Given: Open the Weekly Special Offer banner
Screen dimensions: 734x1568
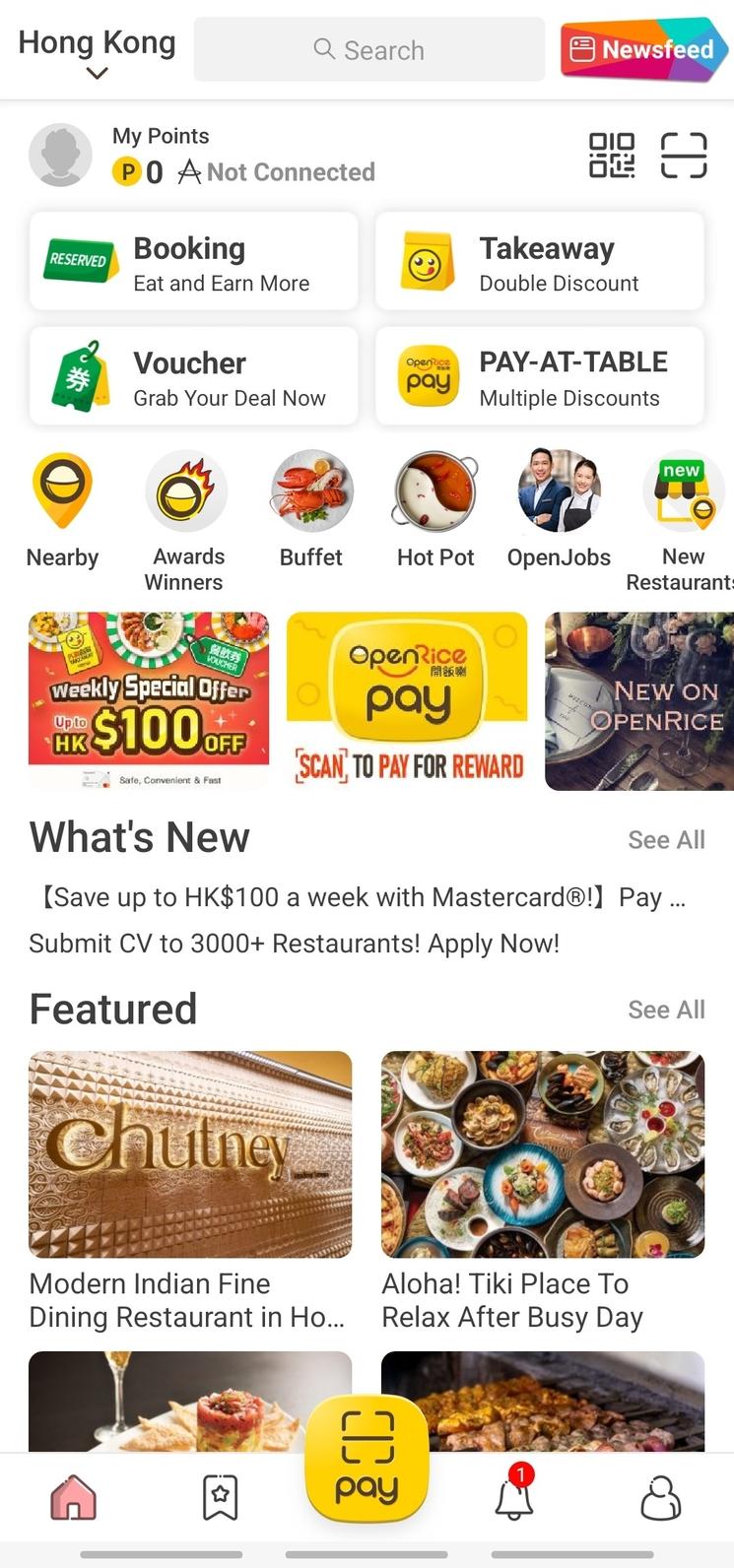Looking at the screenshot, I should (149, 700).
